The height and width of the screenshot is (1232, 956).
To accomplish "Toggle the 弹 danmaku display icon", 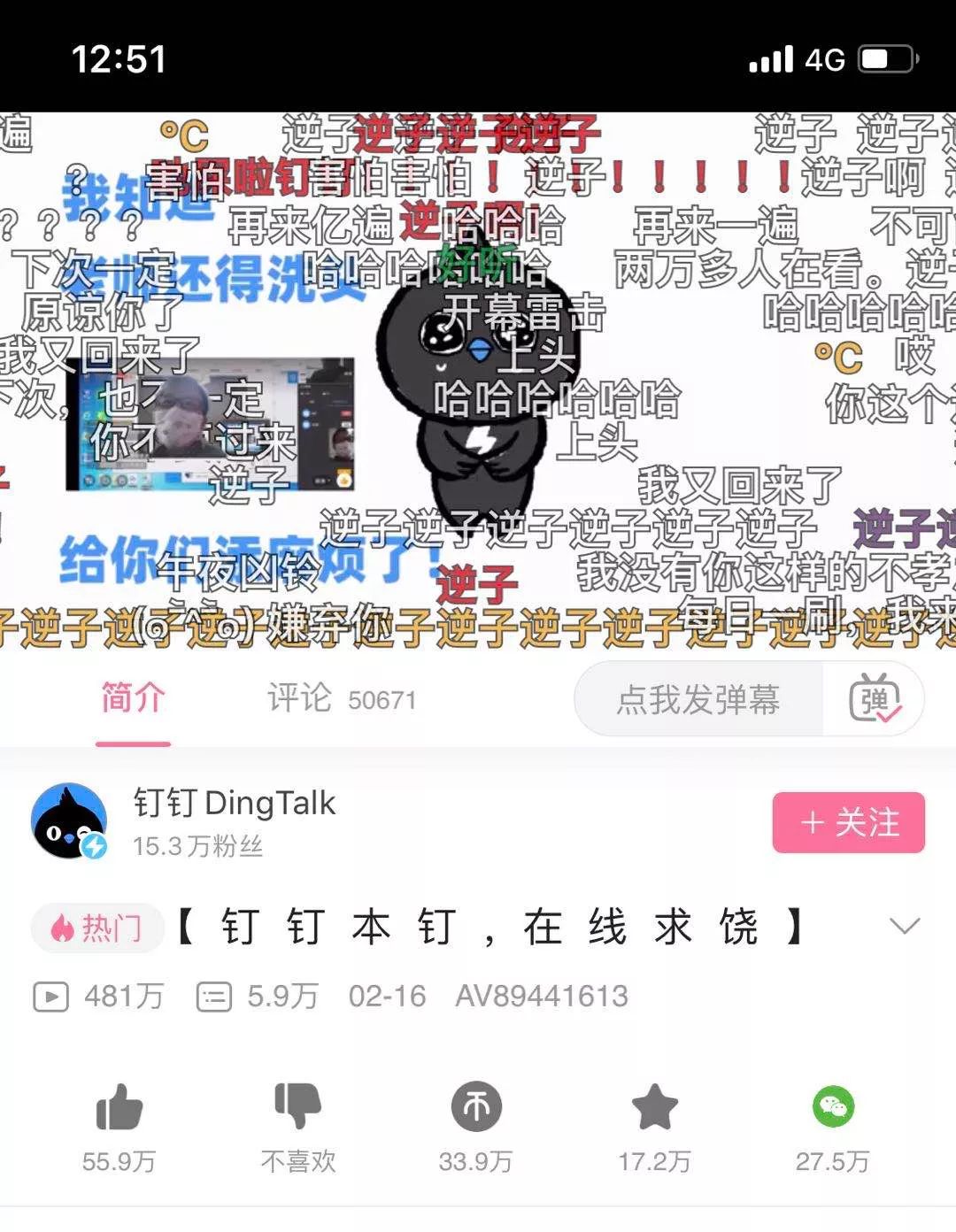I will coord(875,700).
